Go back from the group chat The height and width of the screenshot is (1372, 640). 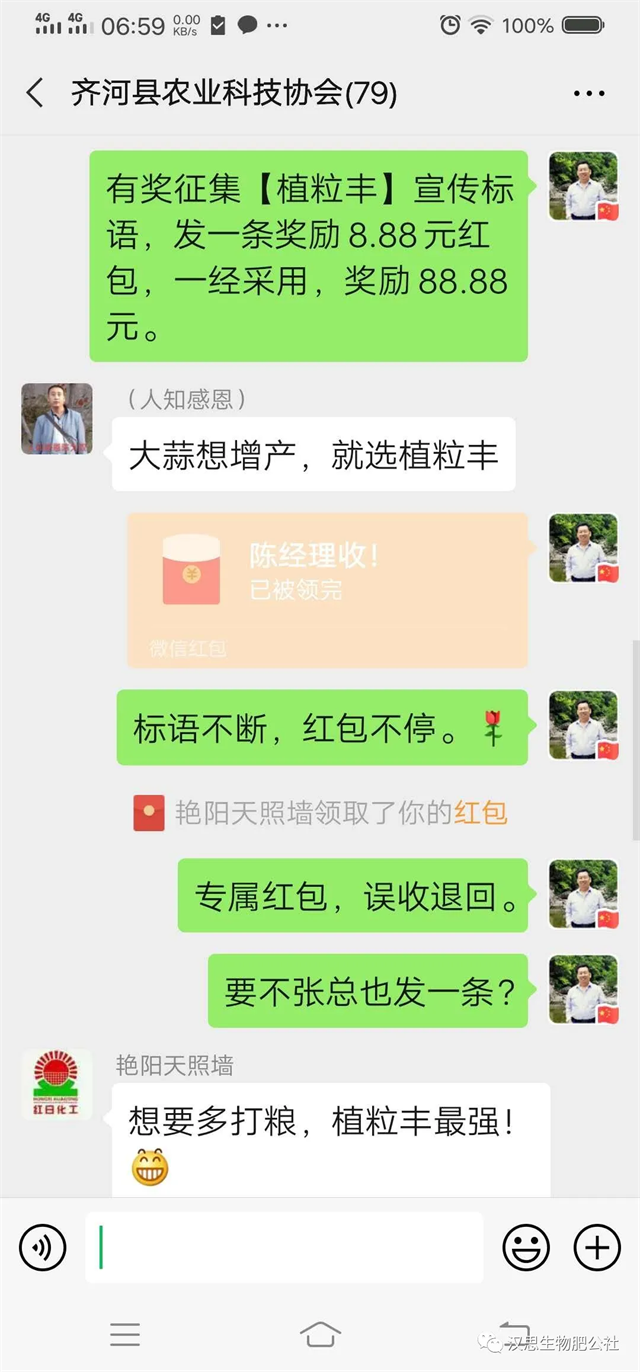click(35, 94)
